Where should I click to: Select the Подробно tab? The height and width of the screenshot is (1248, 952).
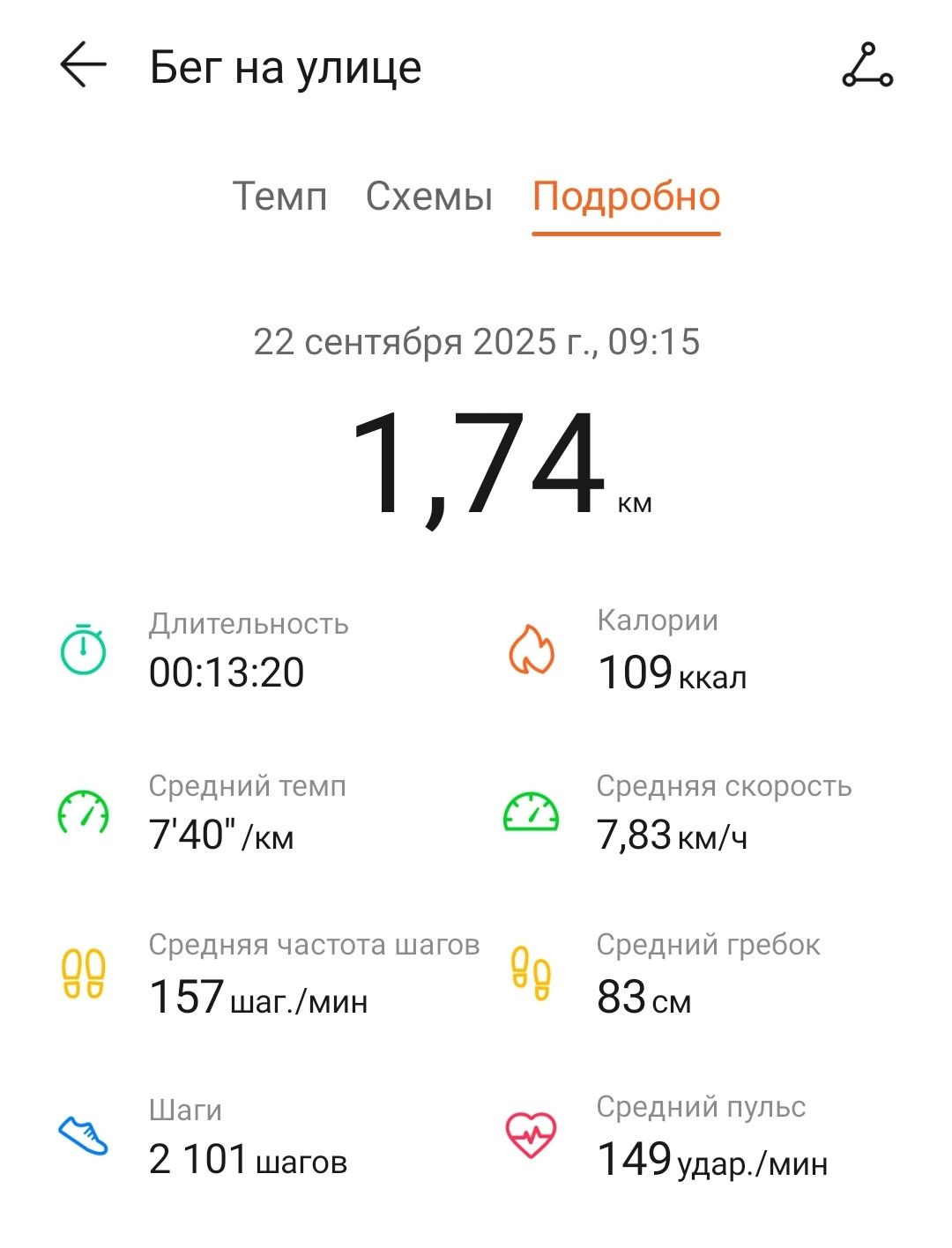(x=627, y=197)
